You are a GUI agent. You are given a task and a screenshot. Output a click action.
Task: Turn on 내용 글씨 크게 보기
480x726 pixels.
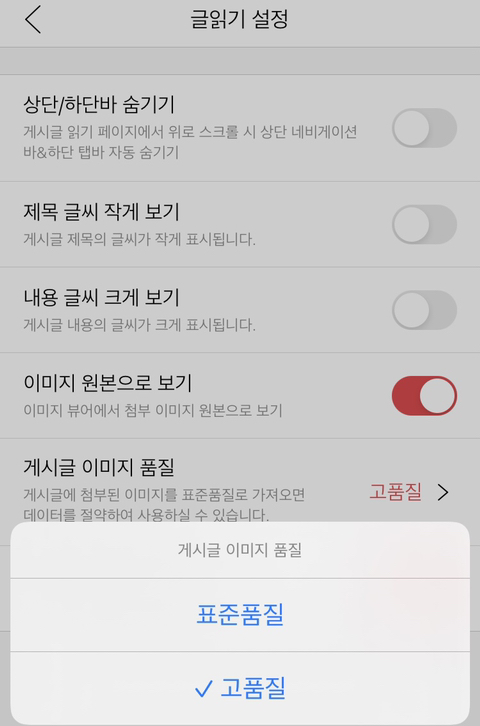(424, 310)
